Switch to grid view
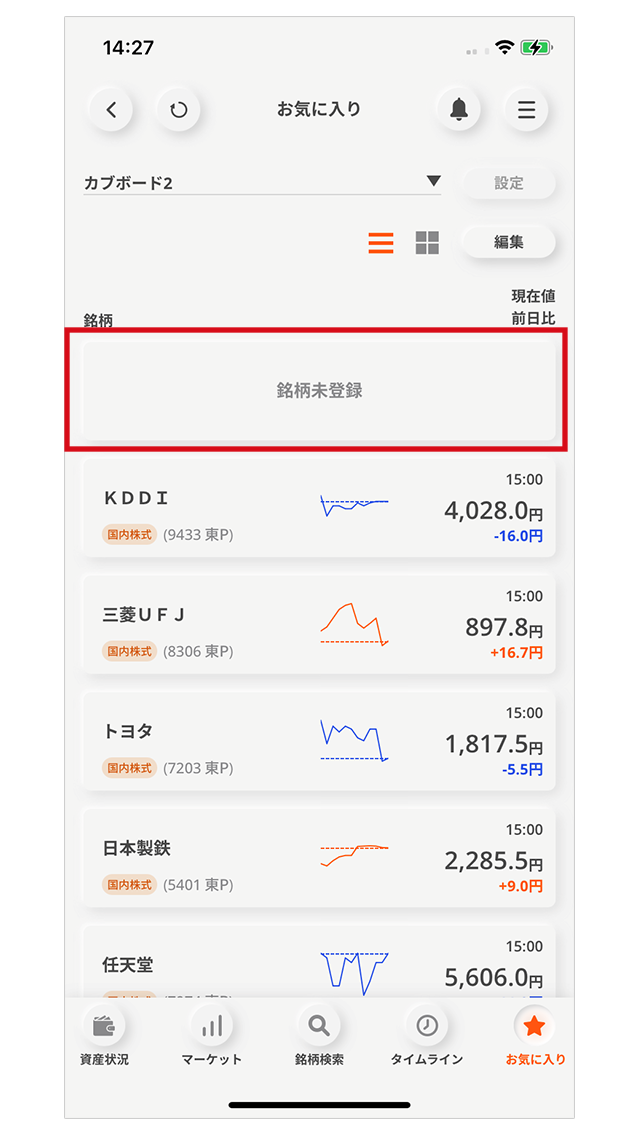This screenshot has height=1136, width=640. pos(428,243)
